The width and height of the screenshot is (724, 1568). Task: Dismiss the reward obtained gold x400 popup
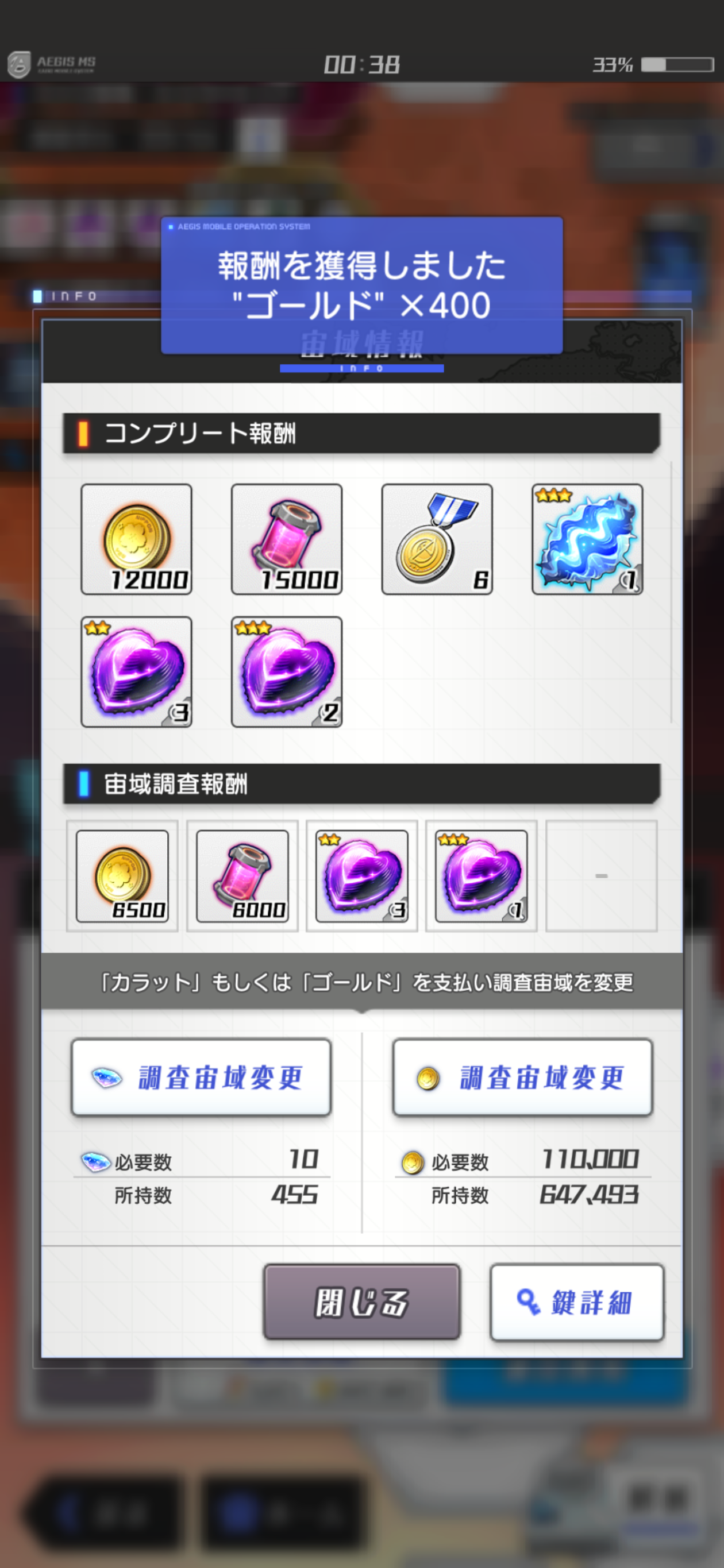click(x=361, y=285)
